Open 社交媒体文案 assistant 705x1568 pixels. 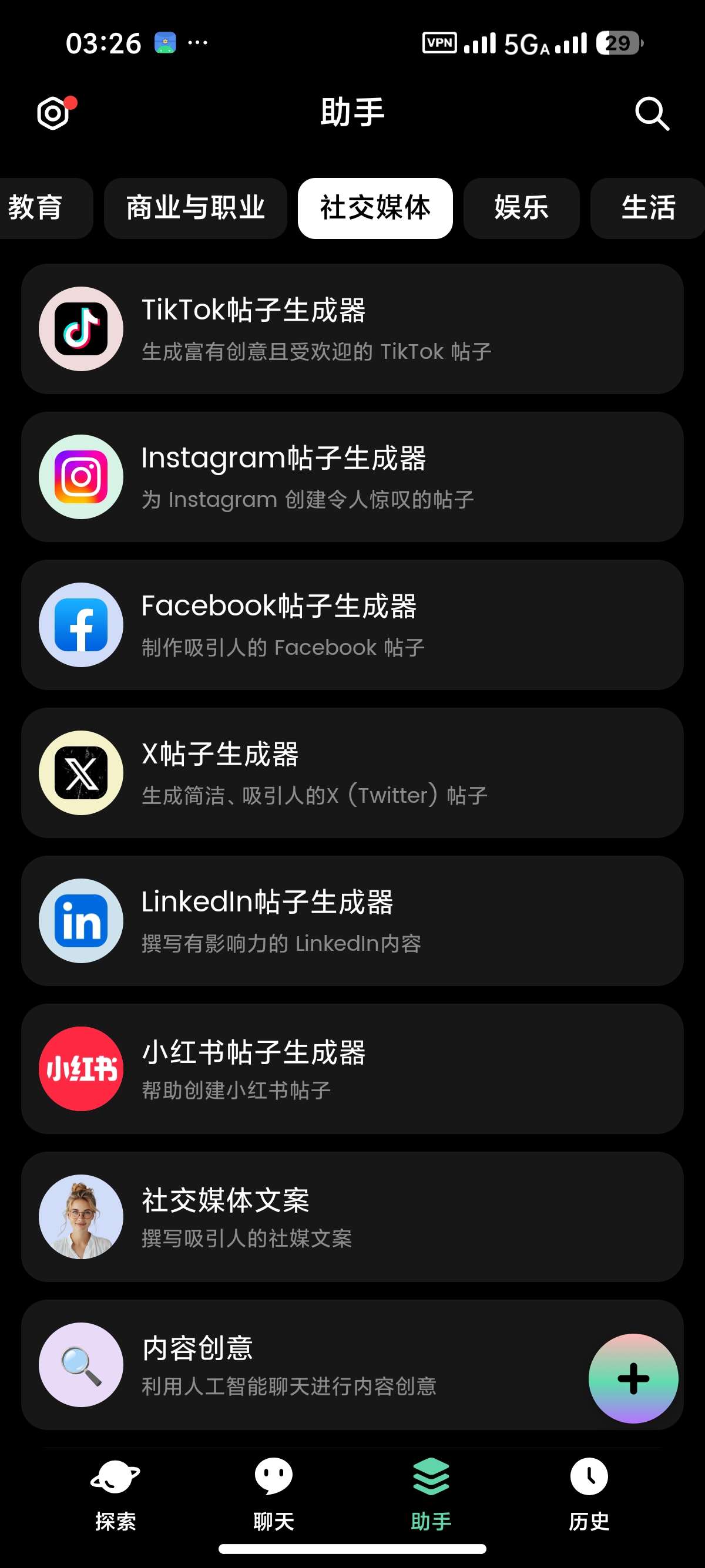(352, 1216)
